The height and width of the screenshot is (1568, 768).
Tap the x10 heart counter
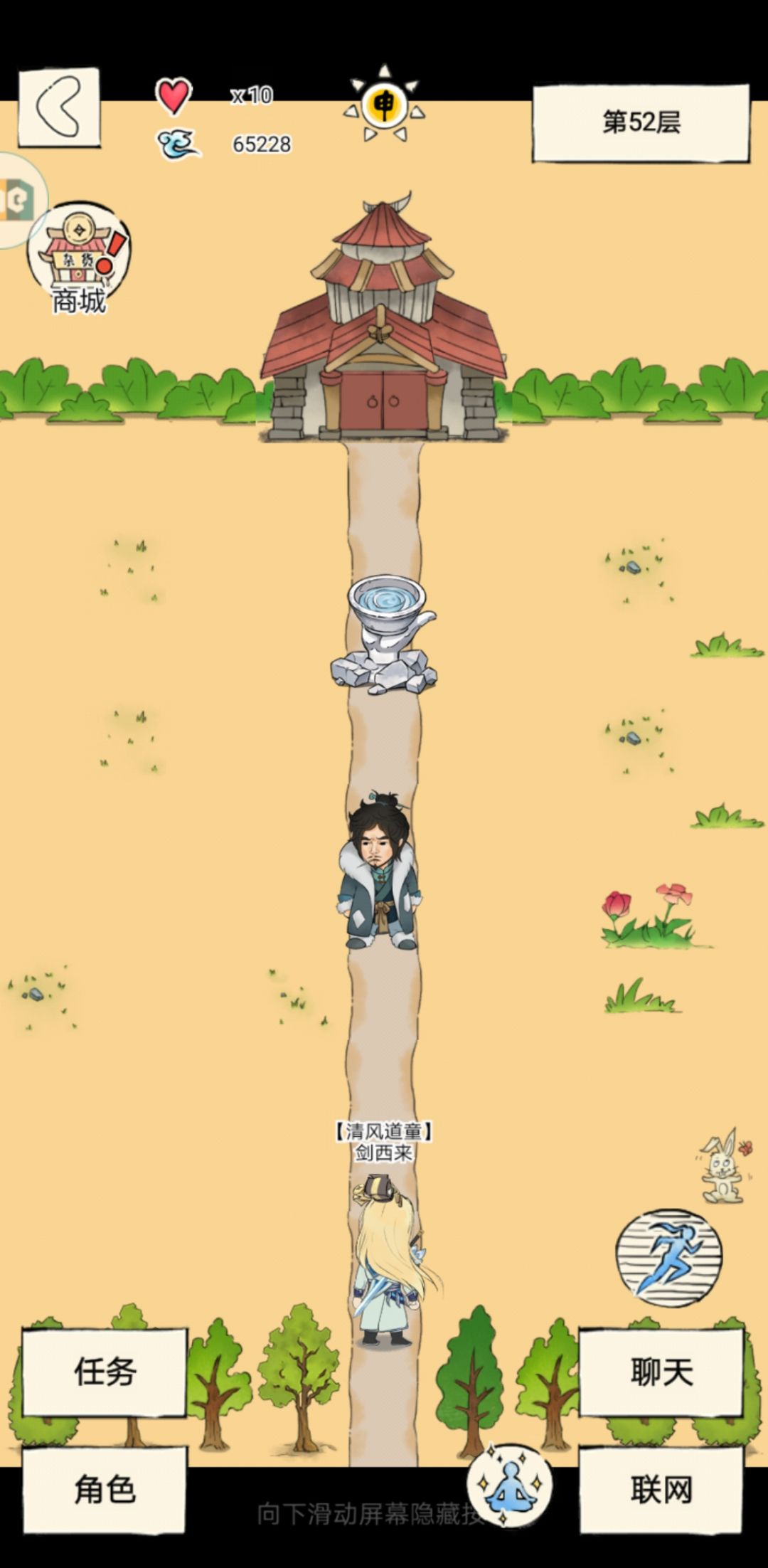(x=250, y=94)
